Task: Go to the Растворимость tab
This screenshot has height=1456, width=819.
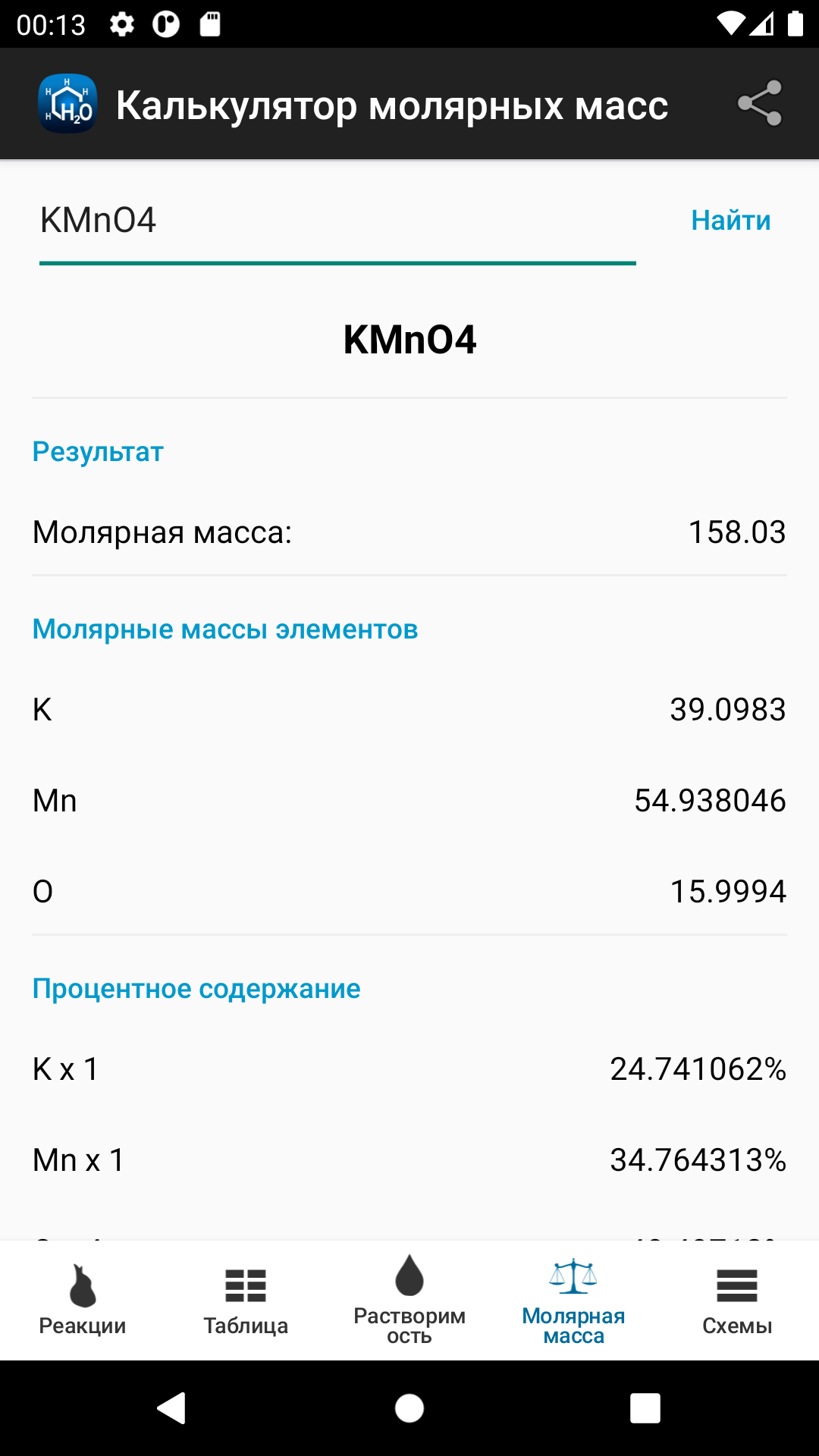Action: pos(409,1301)
